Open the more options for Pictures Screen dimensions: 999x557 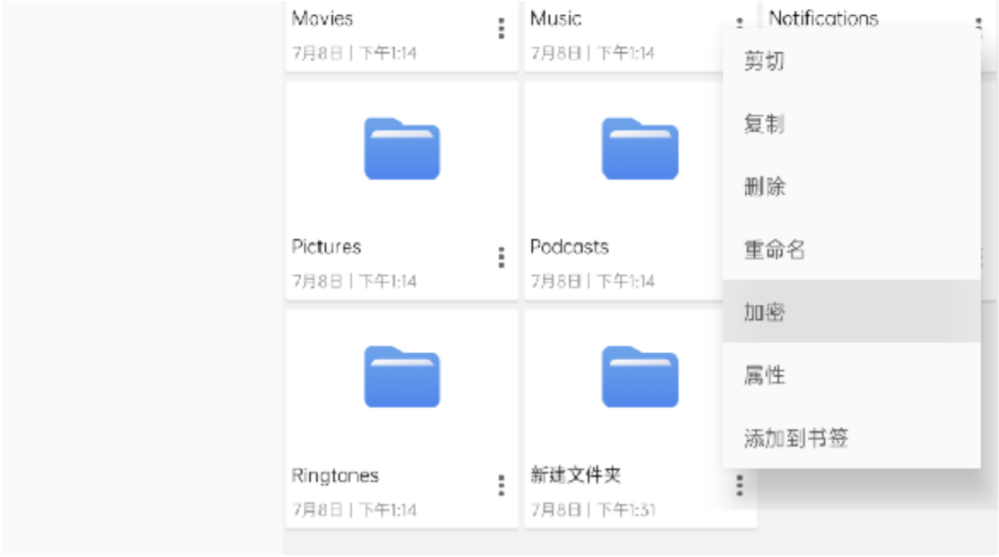click(501, 258)
